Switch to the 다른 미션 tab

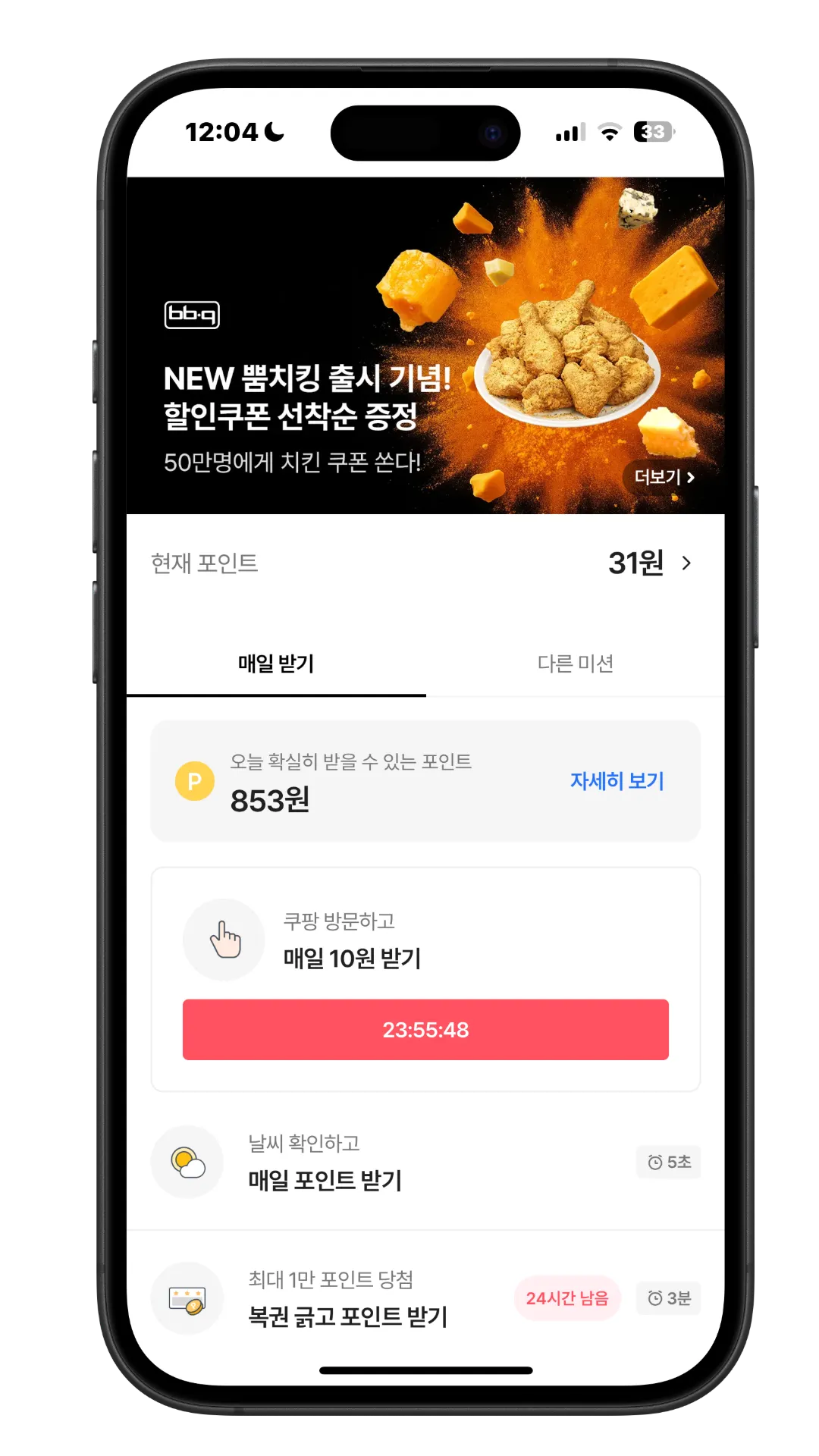tap(575, 664)
